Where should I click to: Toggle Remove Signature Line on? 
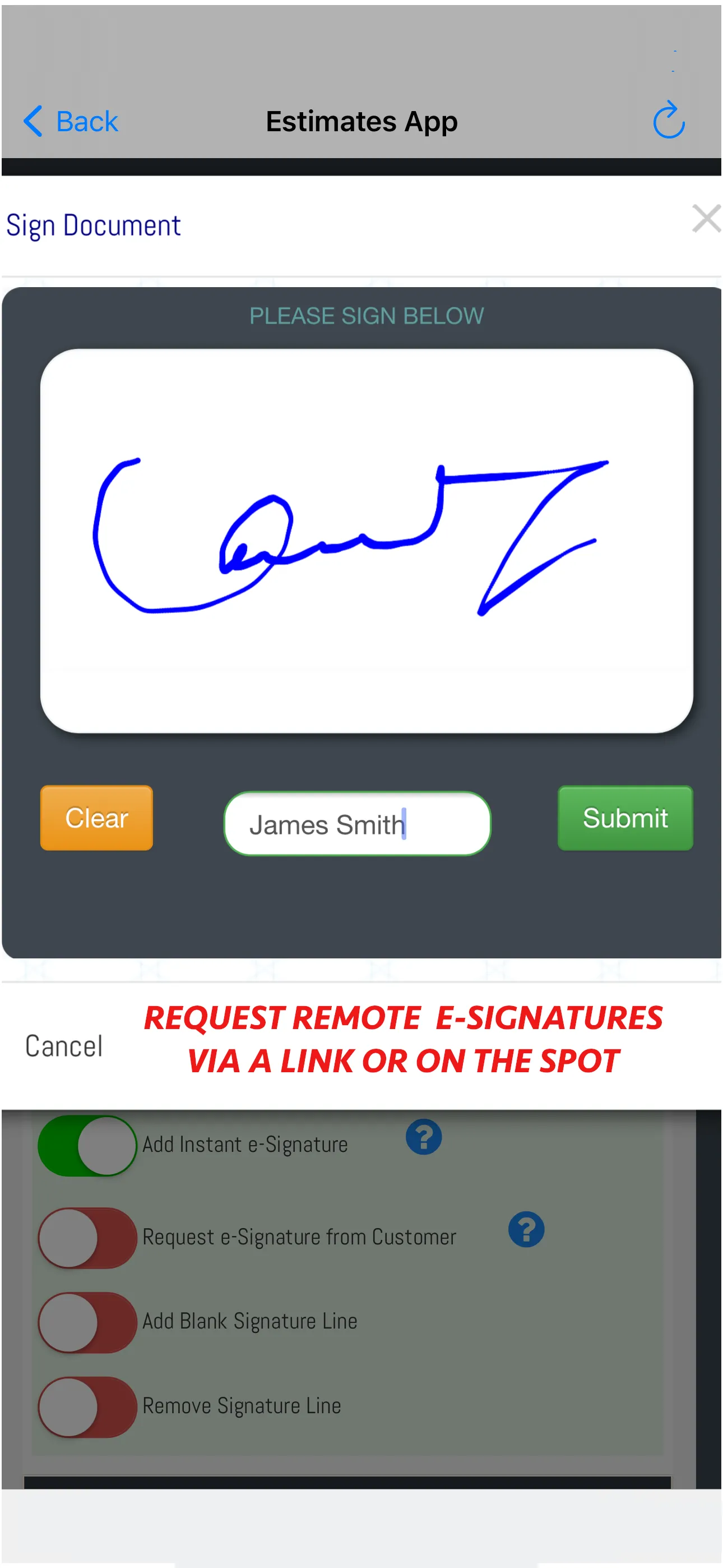87,1406
